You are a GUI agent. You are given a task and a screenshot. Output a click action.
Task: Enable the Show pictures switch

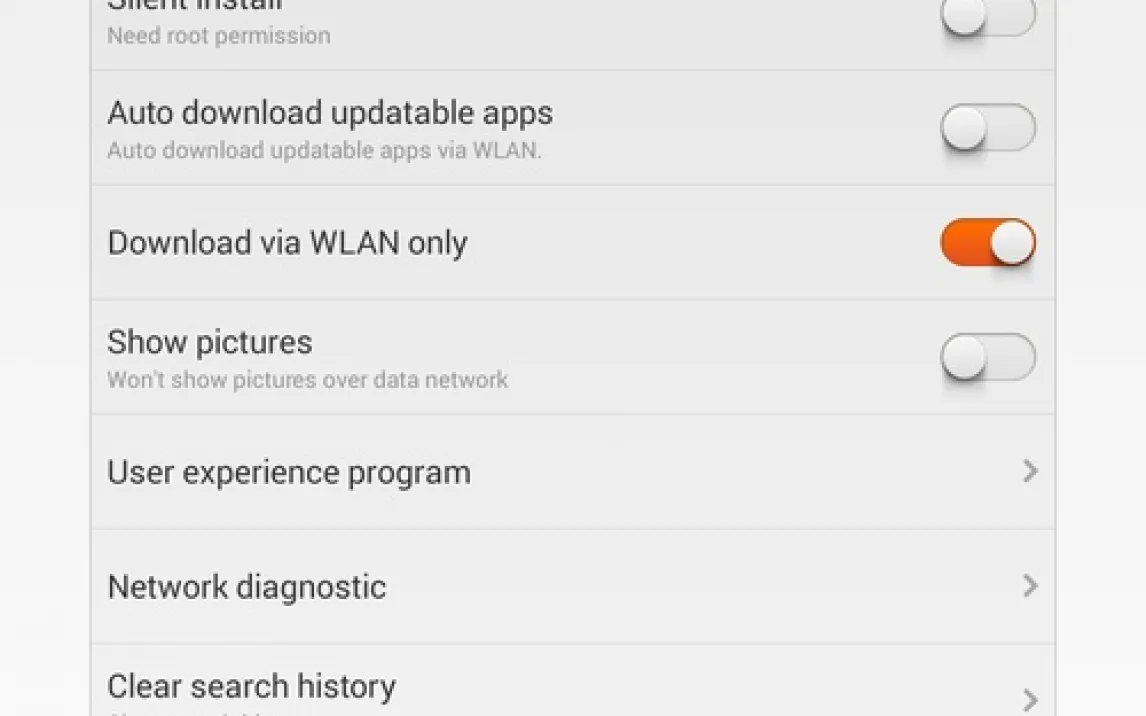coord(987,358)
